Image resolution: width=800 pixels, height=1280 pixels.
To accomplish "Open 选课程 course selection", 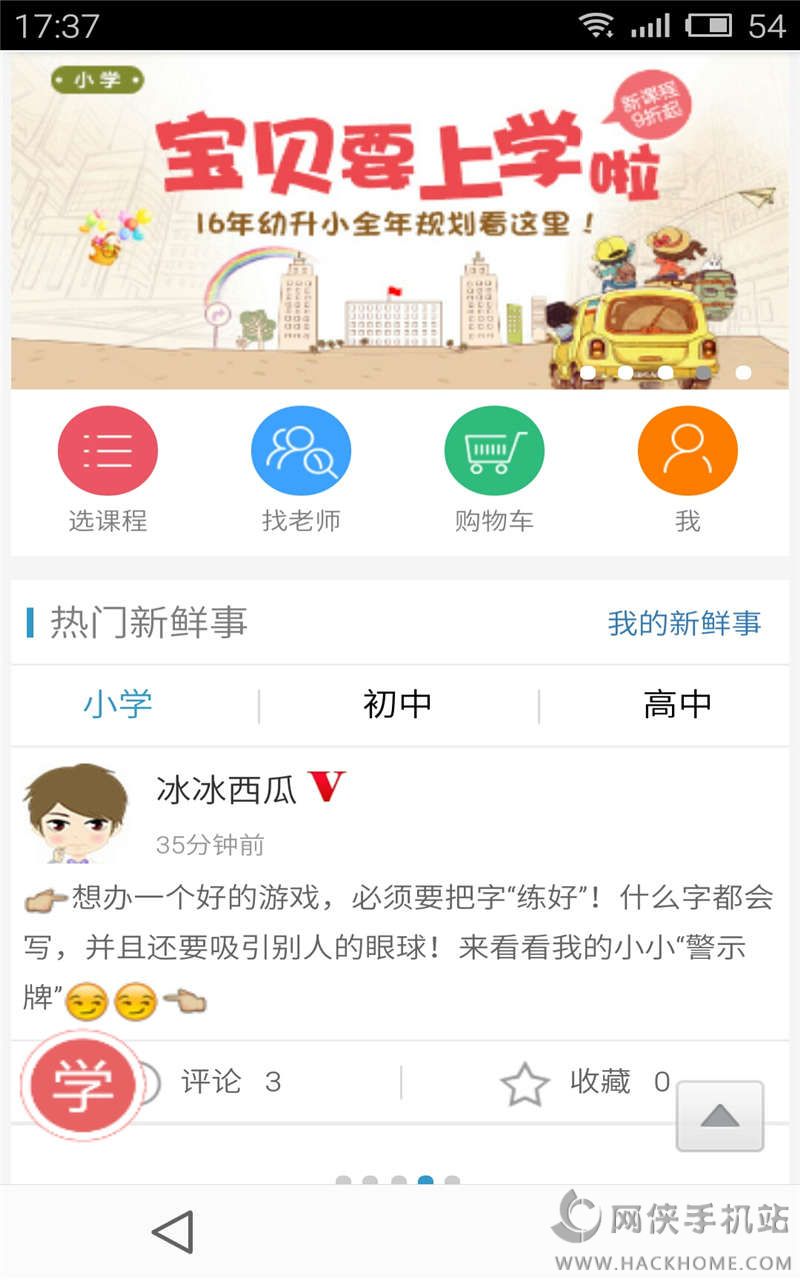I will point(108,452).
